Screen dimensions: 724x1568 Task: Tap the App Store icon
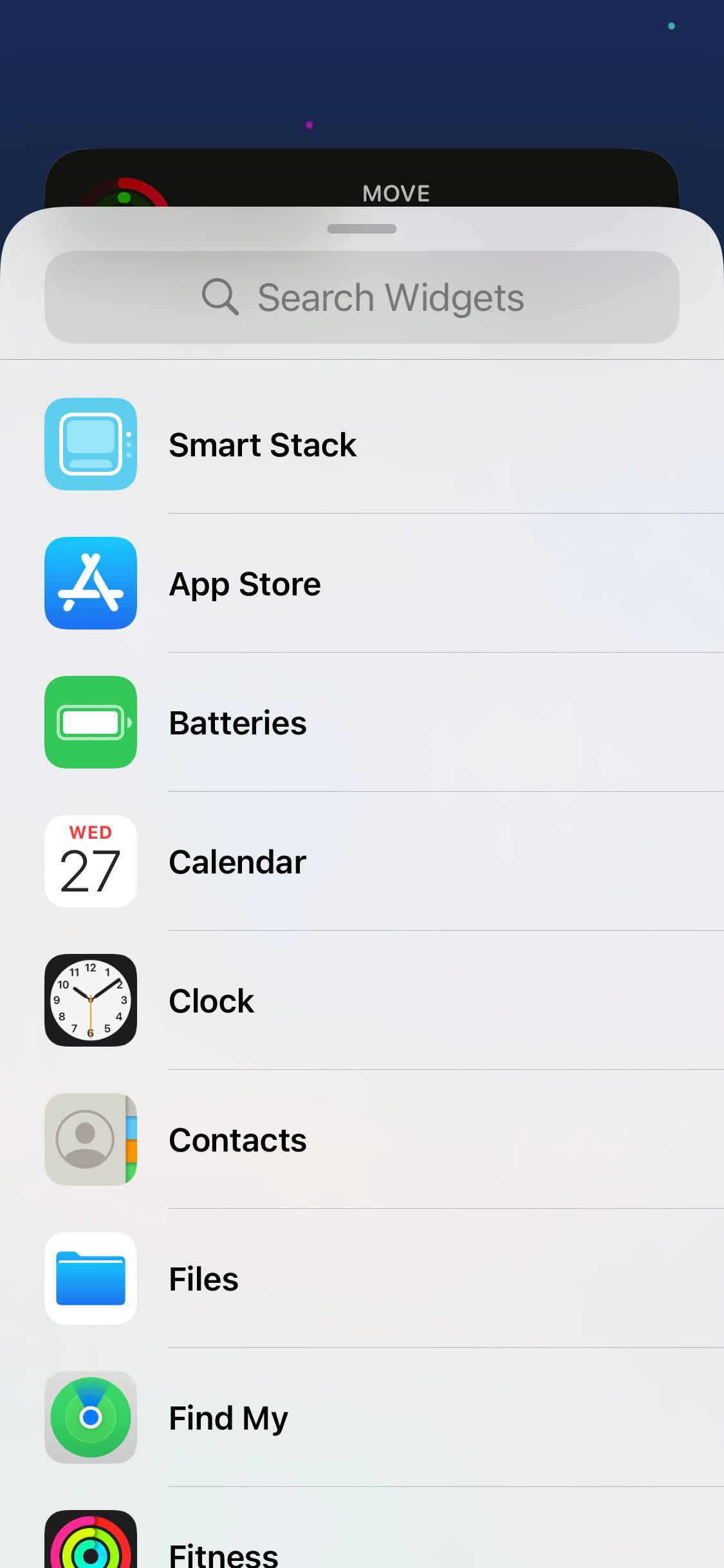(x=91, y=583)
